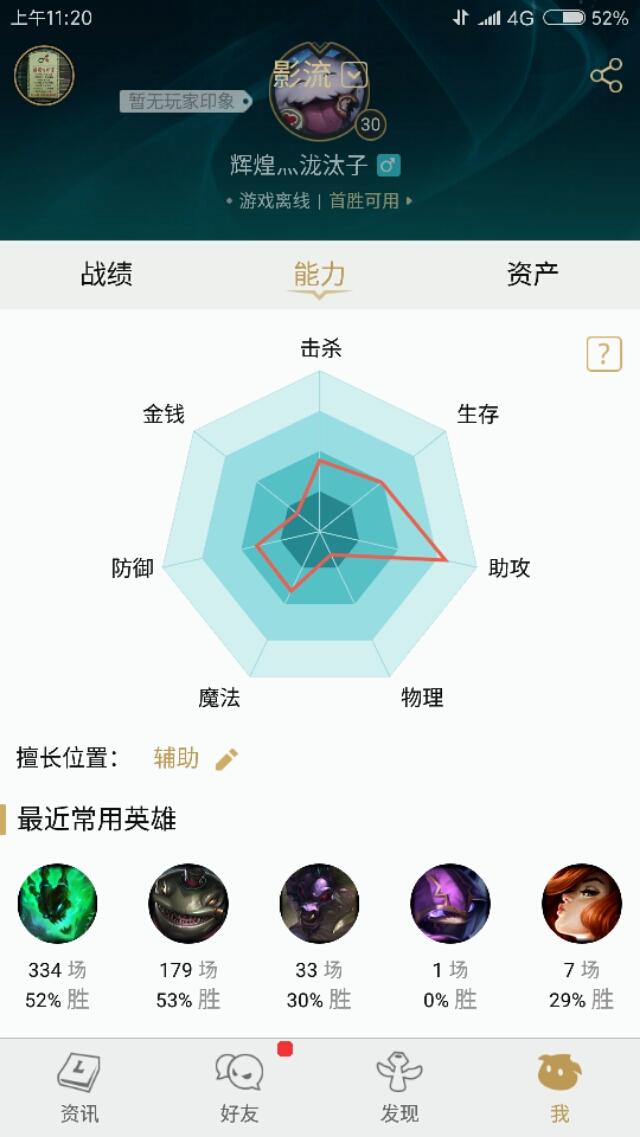The width and height of the screenshot is (640, 1137).
Task: Switch to the 资产 tab
Action: (533, 275)
